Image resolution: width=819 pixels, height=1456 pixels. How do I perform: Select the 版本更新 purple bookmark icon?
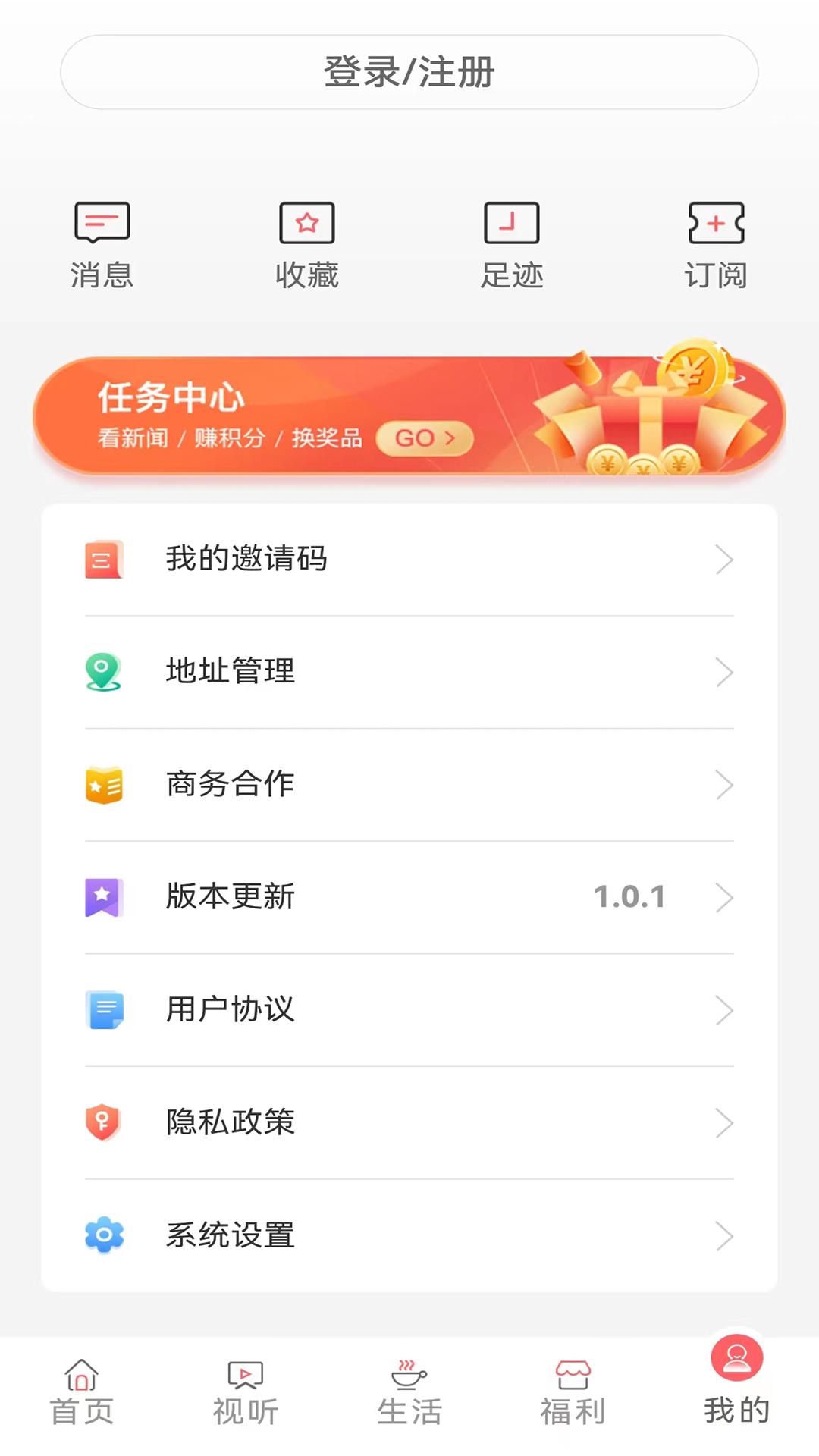pyautogui.click(x=105, y=898)
